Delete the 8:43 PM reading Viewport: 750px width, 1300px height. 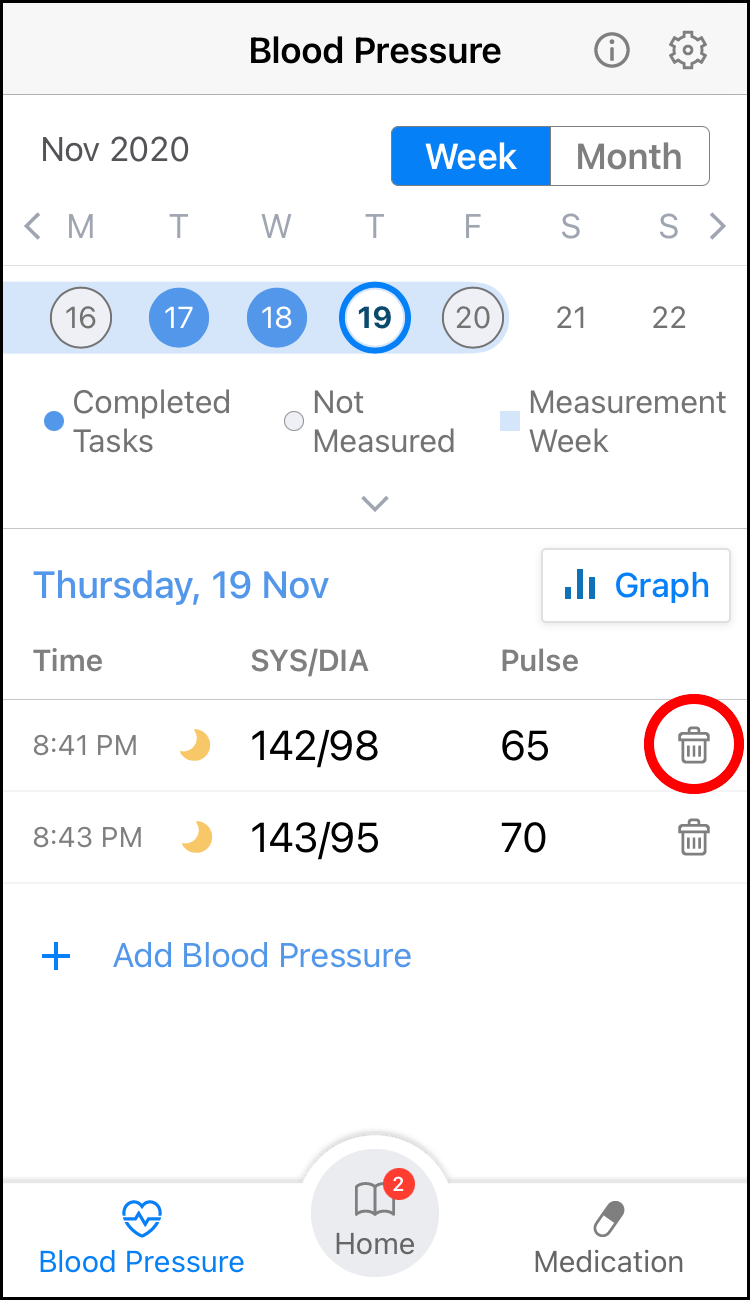[694, 838]
